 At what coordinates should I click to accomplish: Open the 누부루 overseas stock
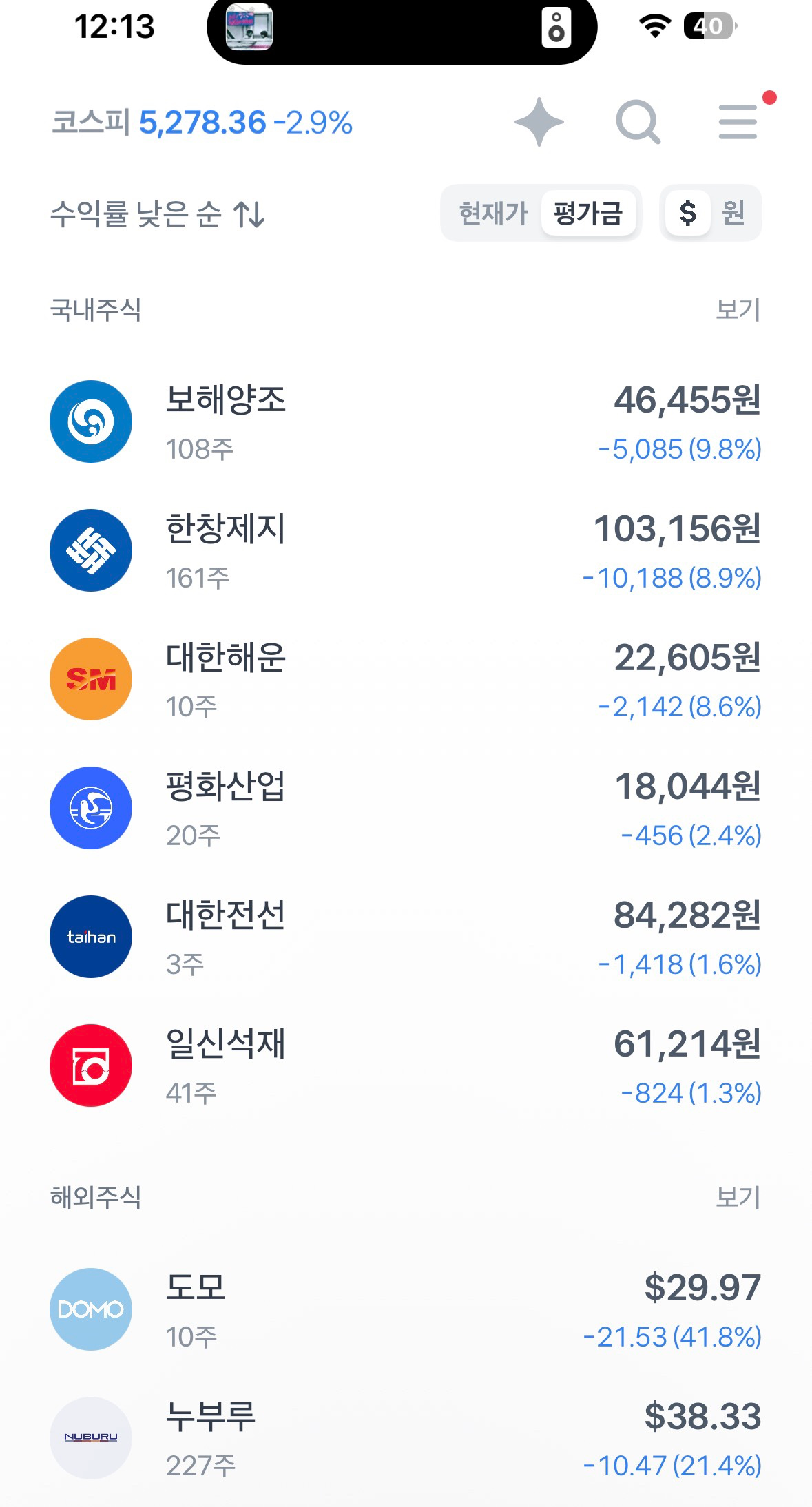(x=405, y=1439)
